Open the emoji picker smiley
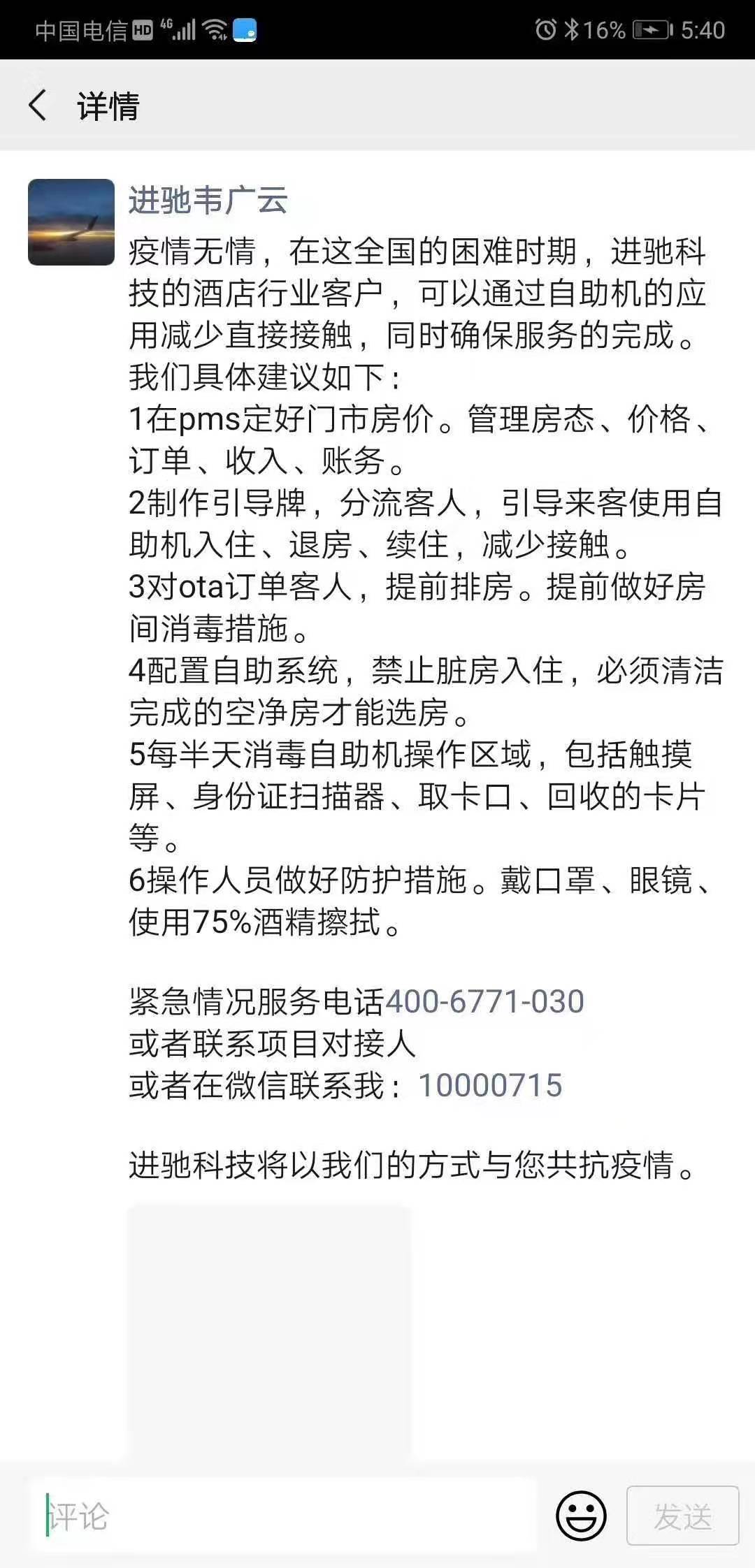The height and width of the screenshot is (1568, 755). [581, 1515]
